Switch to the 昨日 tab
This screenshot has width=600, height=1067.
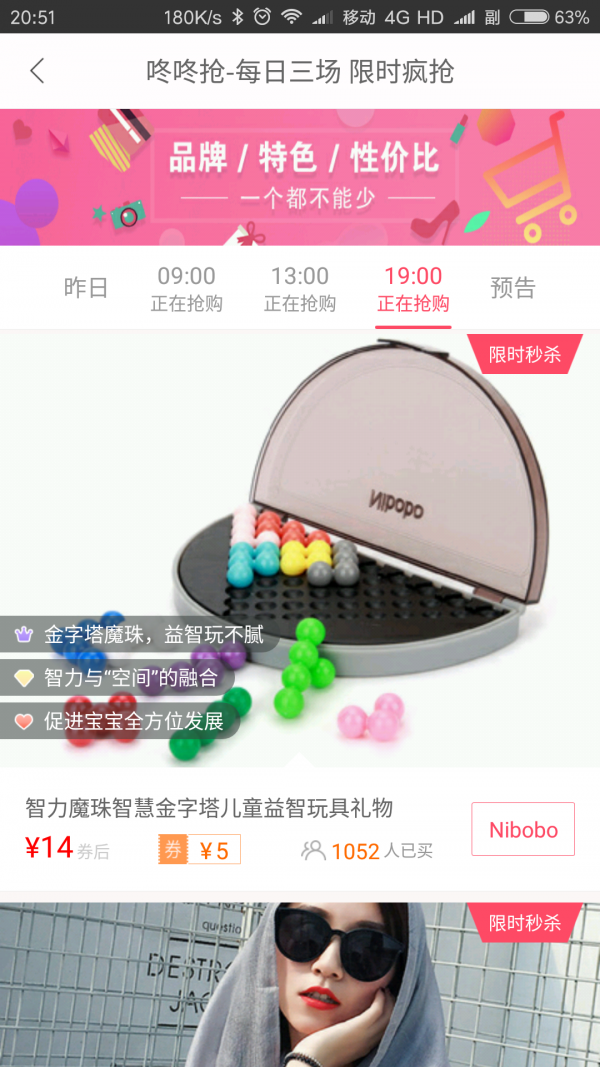[86, 288]
